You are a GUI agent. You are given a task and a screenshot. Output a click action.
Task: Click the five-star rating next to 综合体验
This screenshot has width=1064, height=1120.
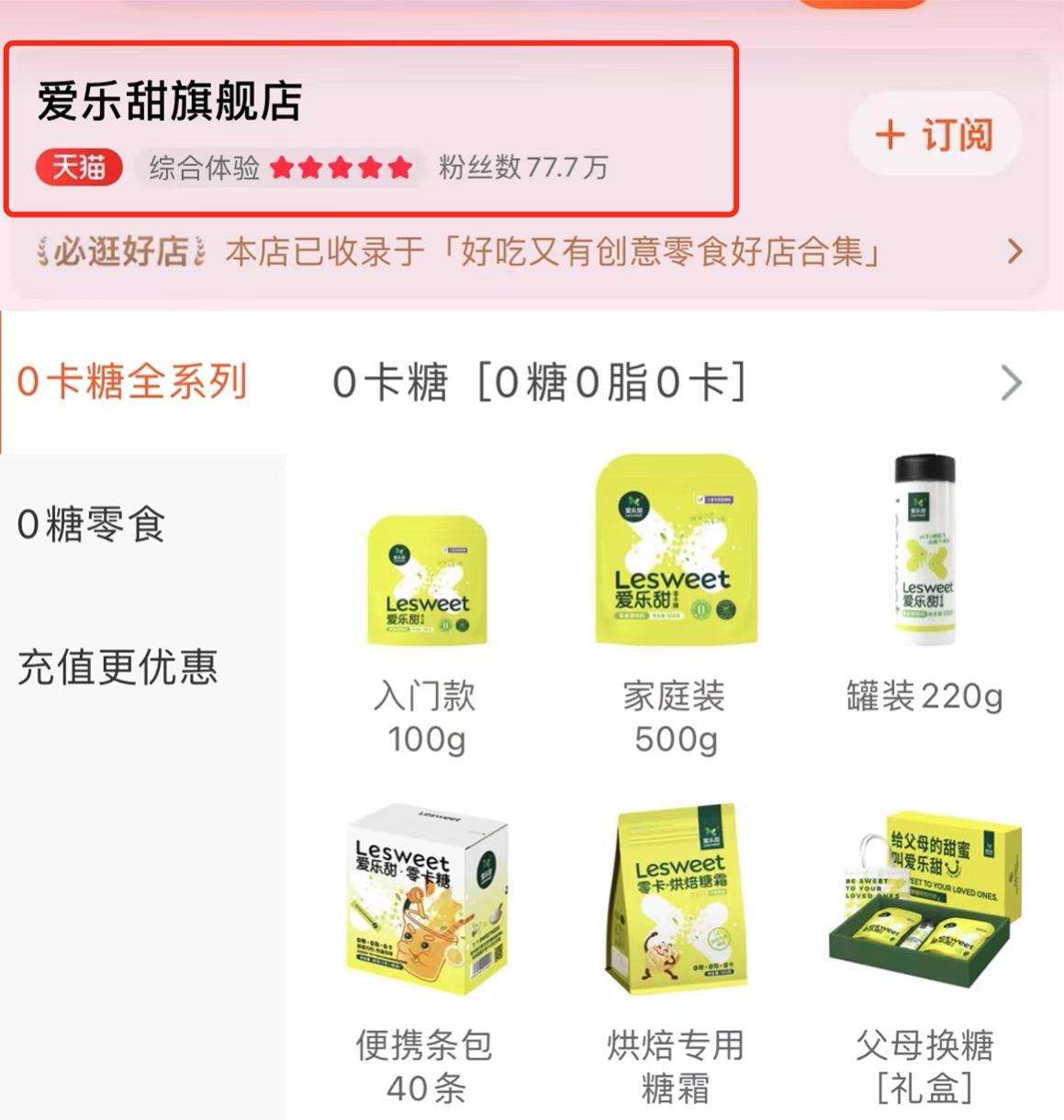[344, 167]
